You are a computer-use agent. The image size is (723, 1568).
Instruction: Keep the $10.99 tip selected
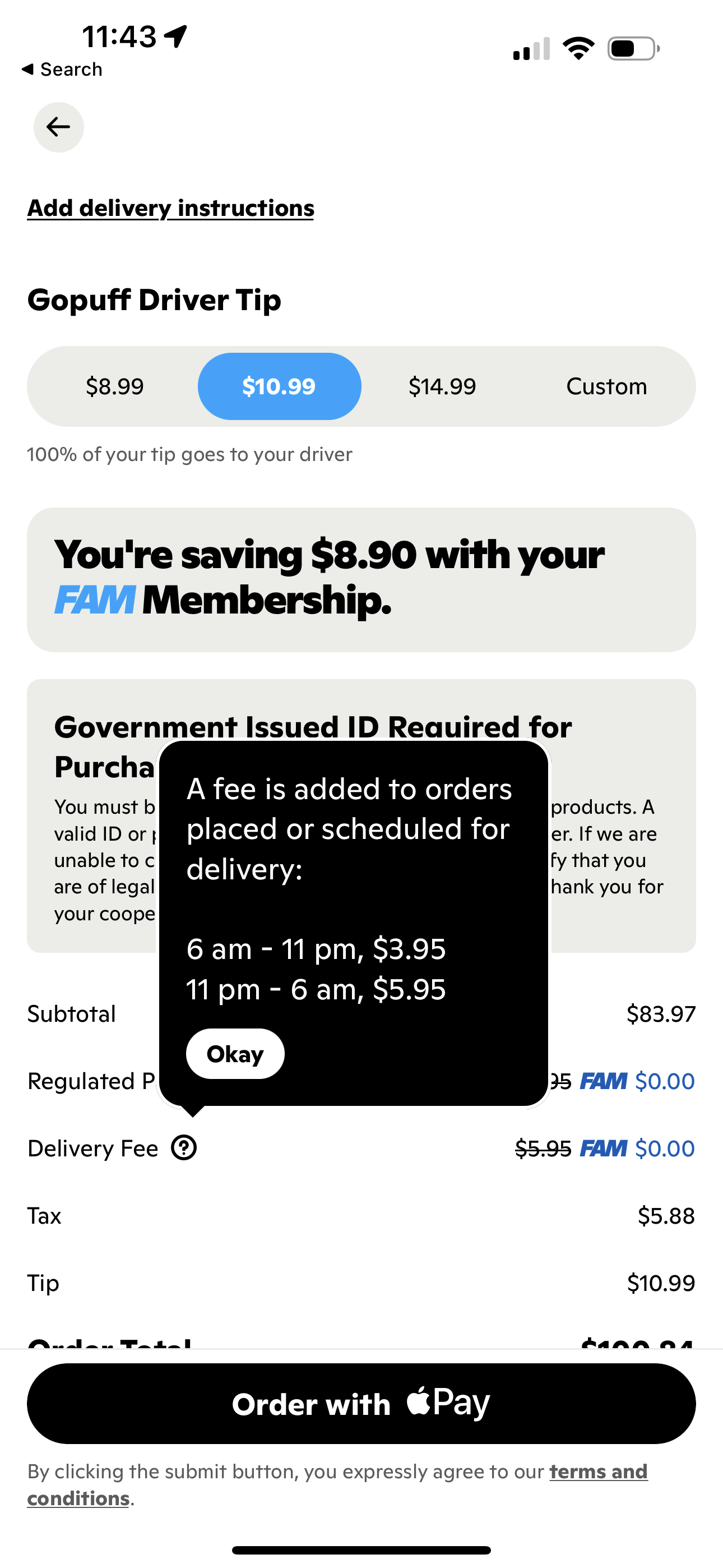pyautogui.click(x=279, y=385)
